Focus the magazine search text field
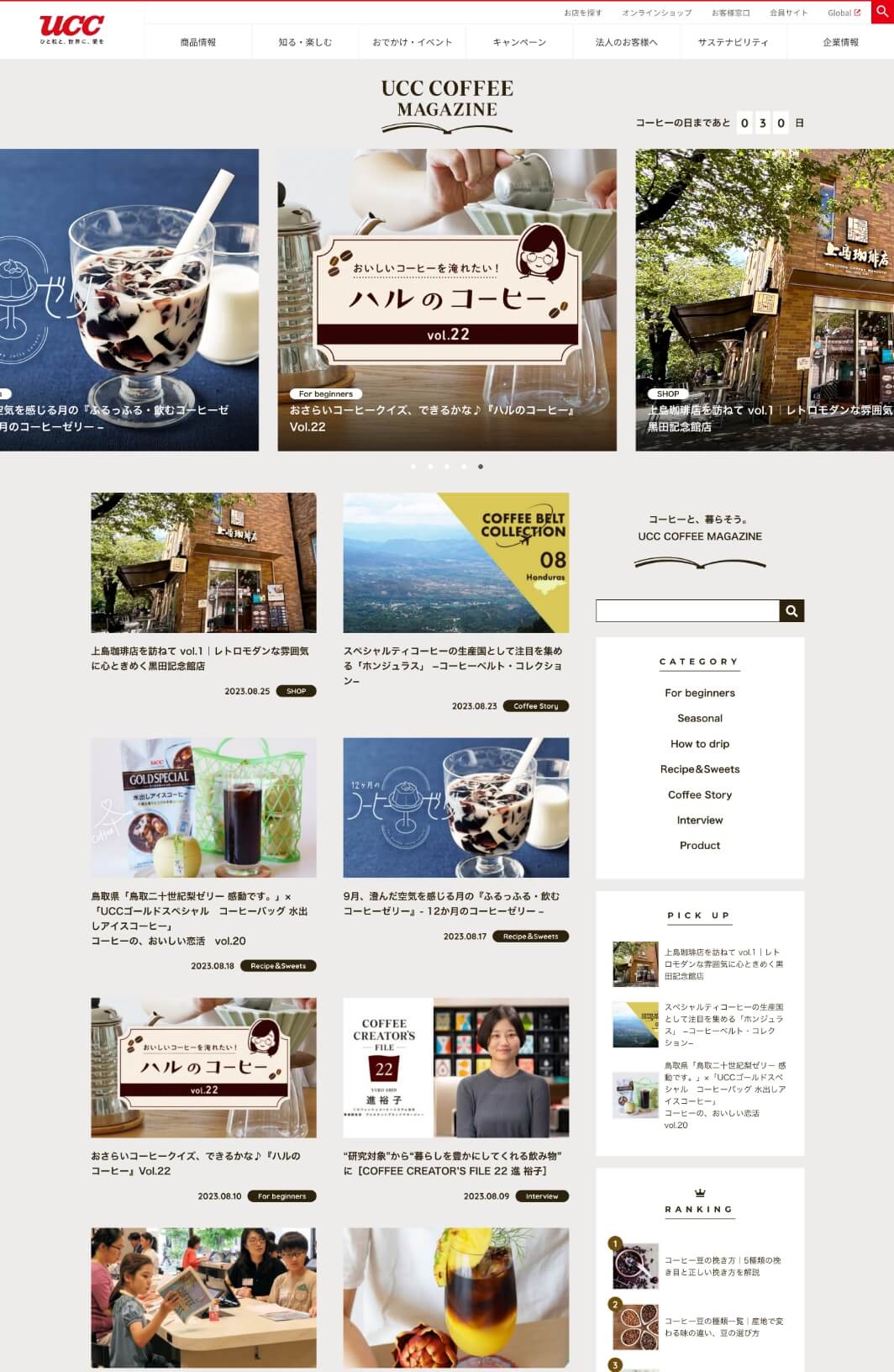Viewport: 894px width, 1372px height. pyautogui.click(x=687, y=611)
